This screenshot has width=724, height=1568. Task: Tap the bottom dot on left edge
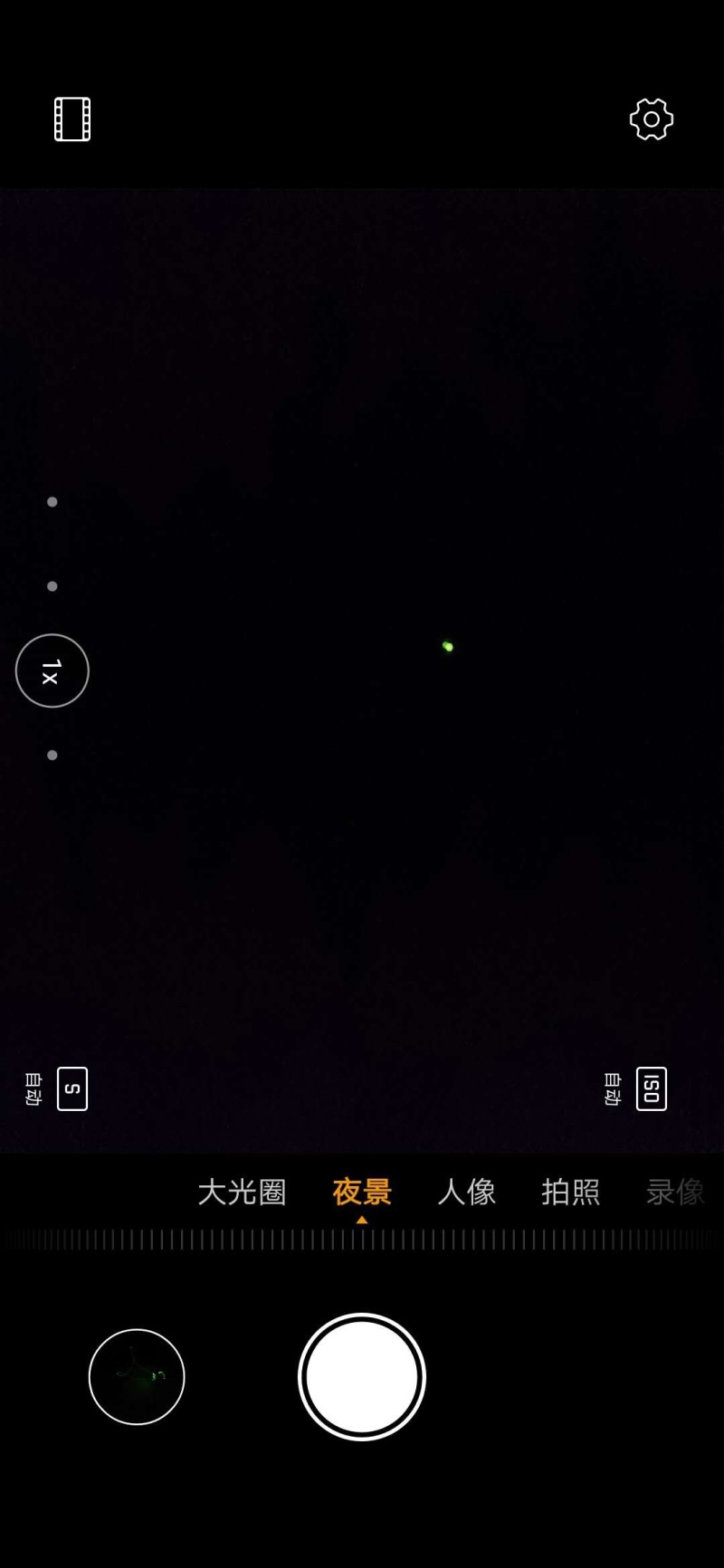click(52, 754)
